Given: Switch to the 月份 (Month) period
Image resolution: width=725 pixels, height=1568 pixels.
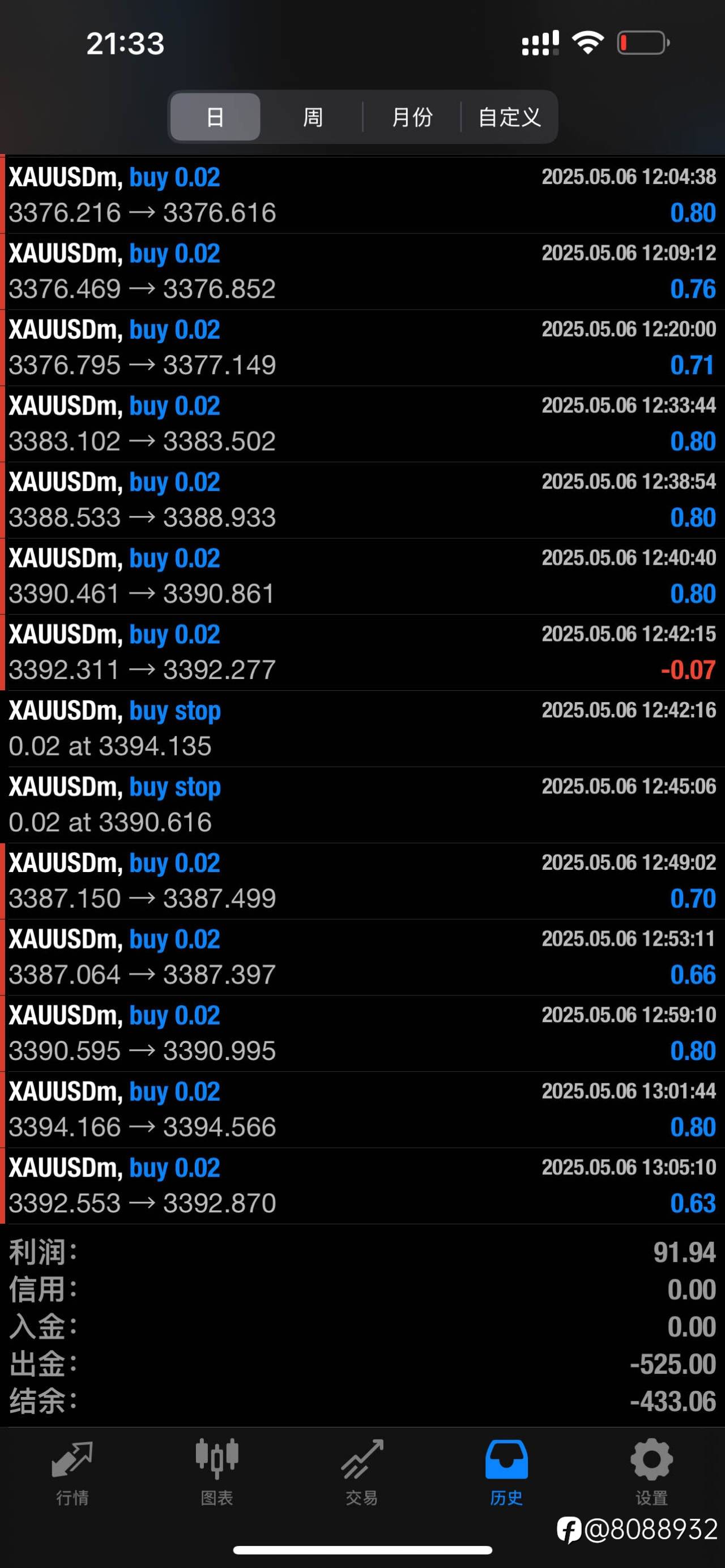Looking at the screenshot, I should [412, 117].
